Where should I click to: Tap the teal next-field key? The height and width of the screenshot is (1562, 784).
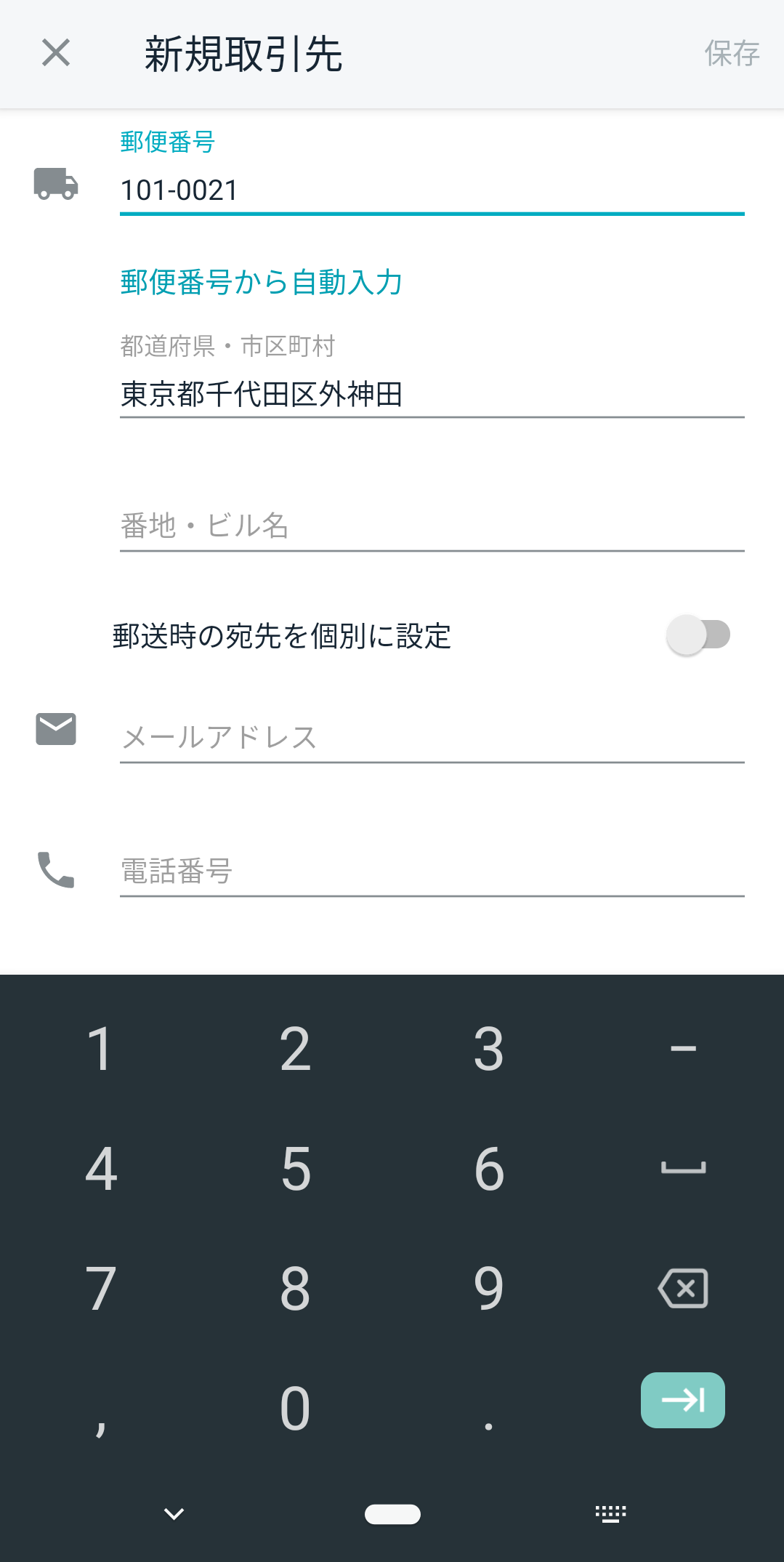[x=683, y=1400]
